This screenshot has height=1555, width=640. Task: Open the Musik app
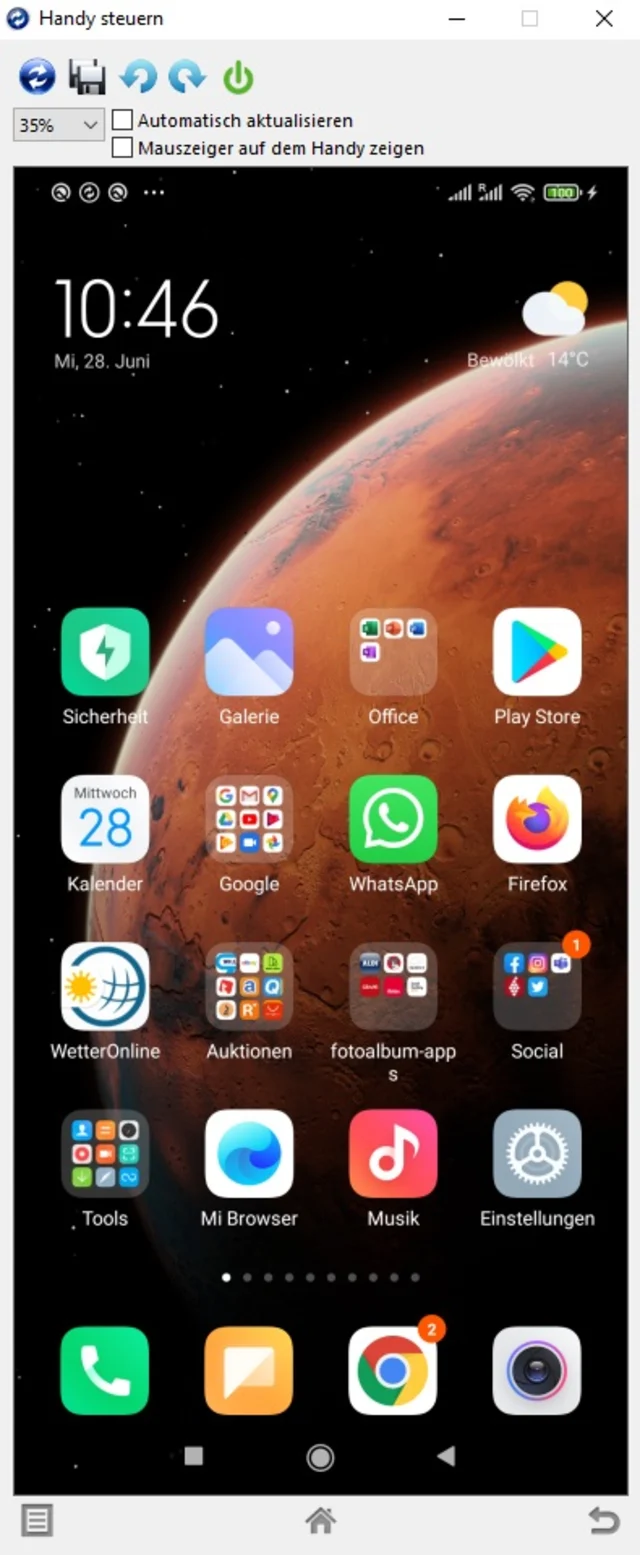(393, 1153)
